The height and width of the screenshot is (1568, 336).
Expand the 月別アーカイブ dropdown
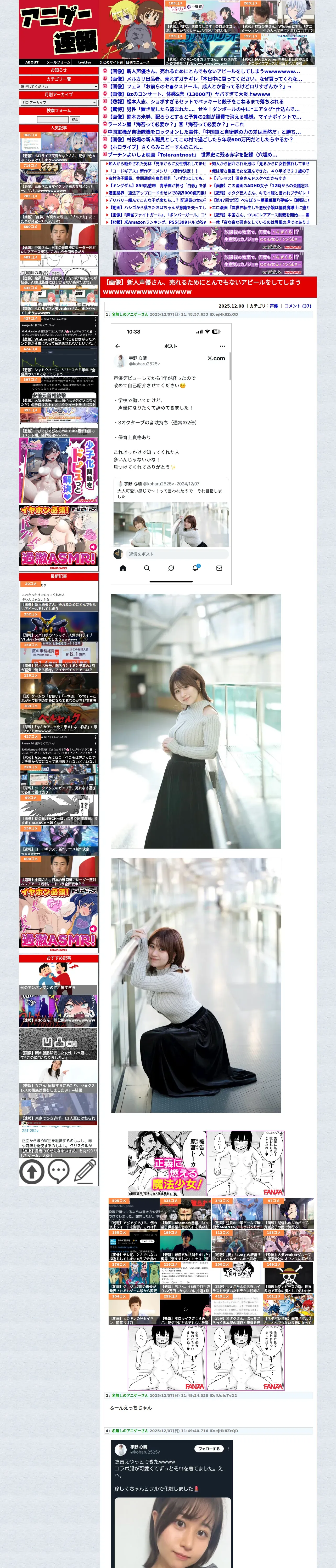point(59,102)
